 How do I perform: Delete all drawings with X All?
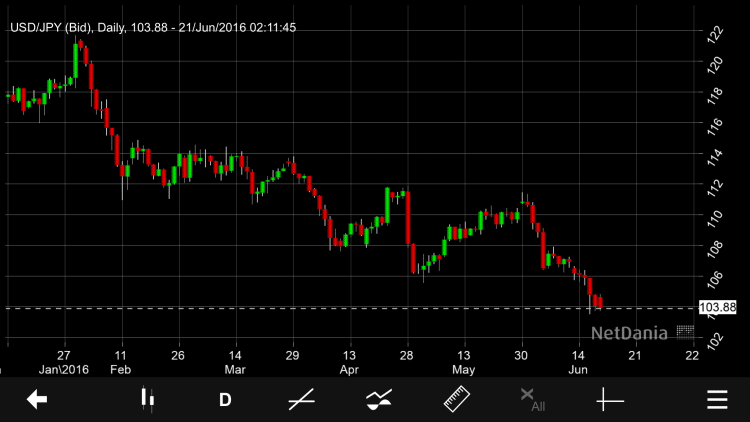point(532,400)
